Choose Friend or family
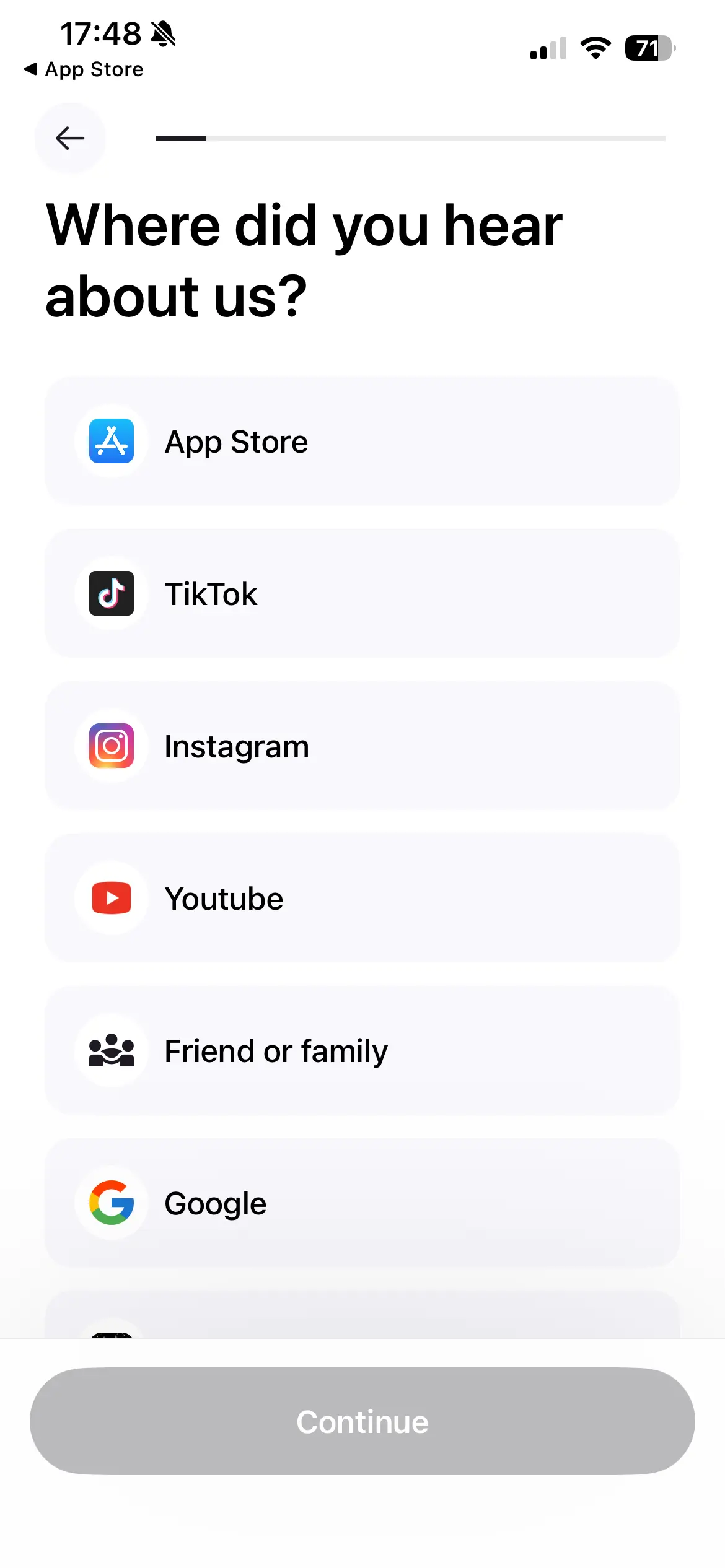The height and width of the screenshot is (1568, 725). click(362, 1050)
